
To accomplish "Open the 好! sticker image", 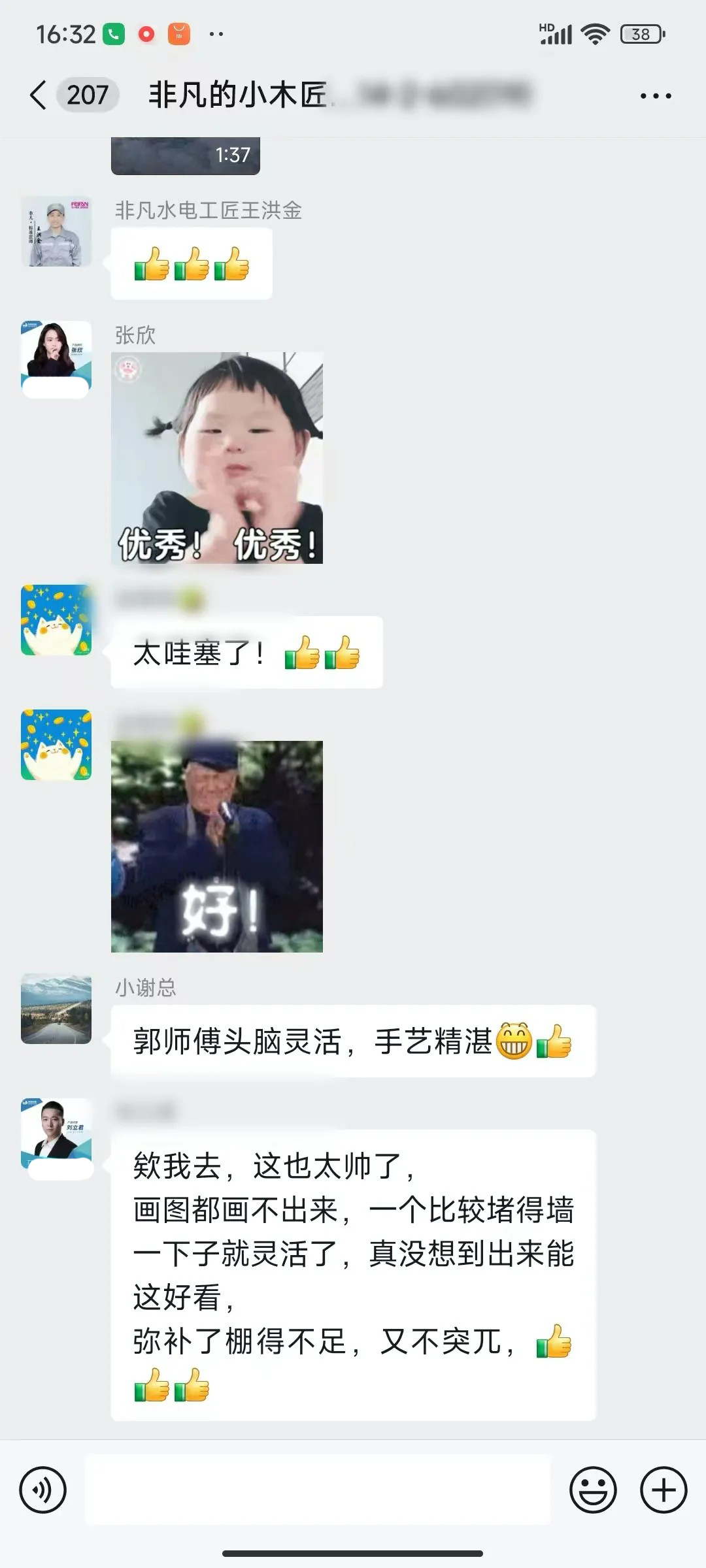I will [x=217, y=846].
